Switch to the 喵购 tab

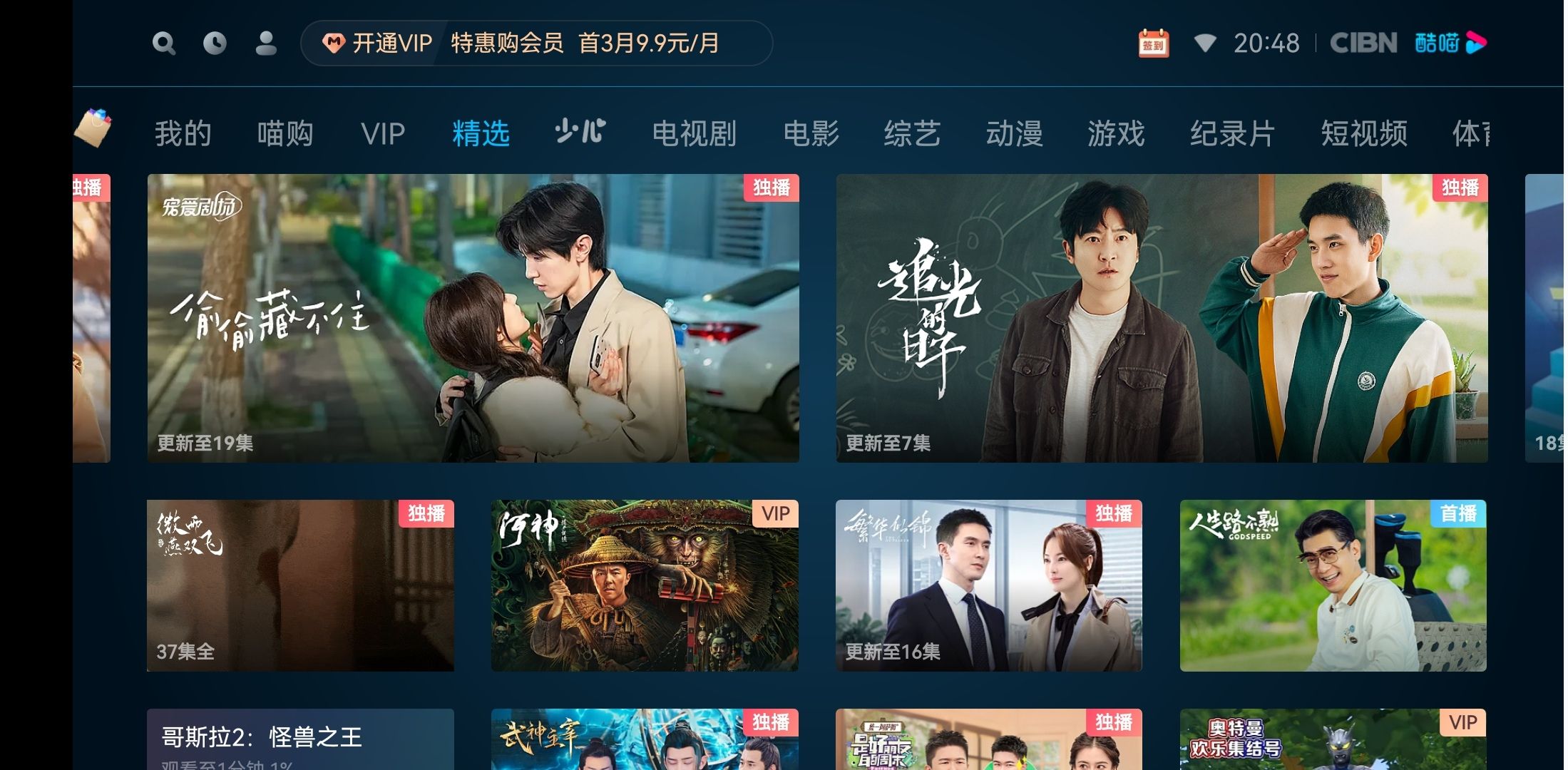coord(285,133)
